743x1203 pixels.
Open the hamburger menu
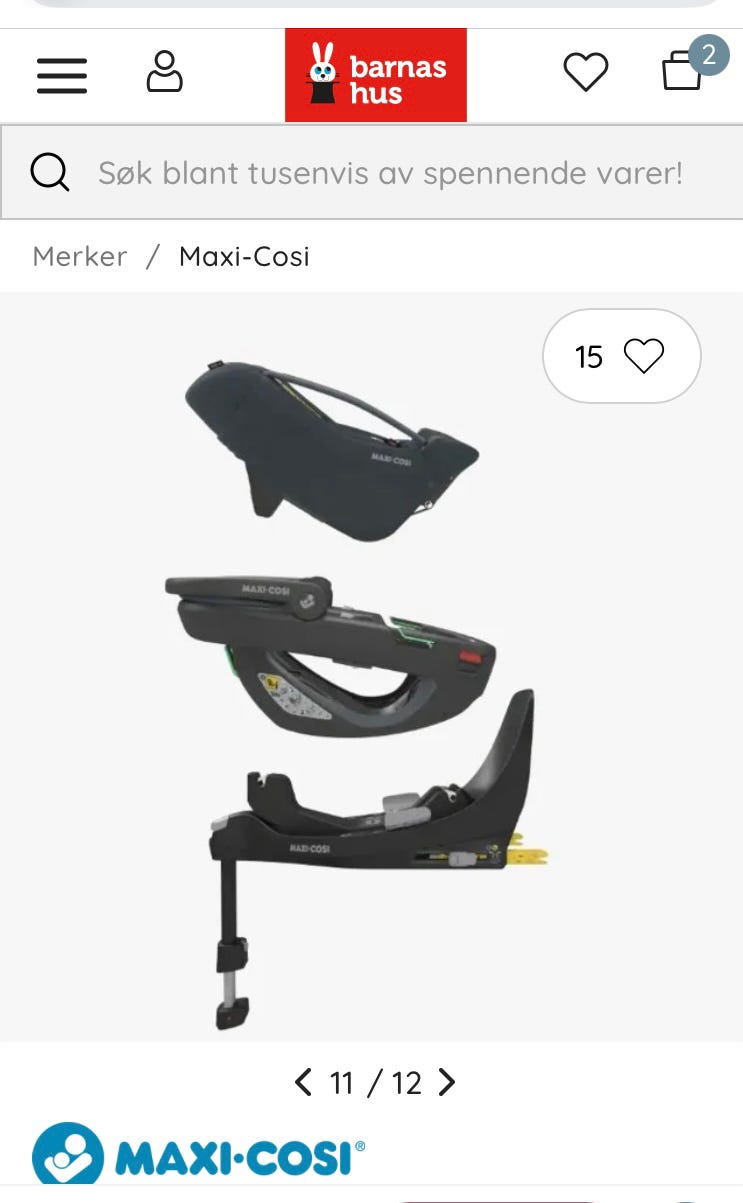coord(62,75)
